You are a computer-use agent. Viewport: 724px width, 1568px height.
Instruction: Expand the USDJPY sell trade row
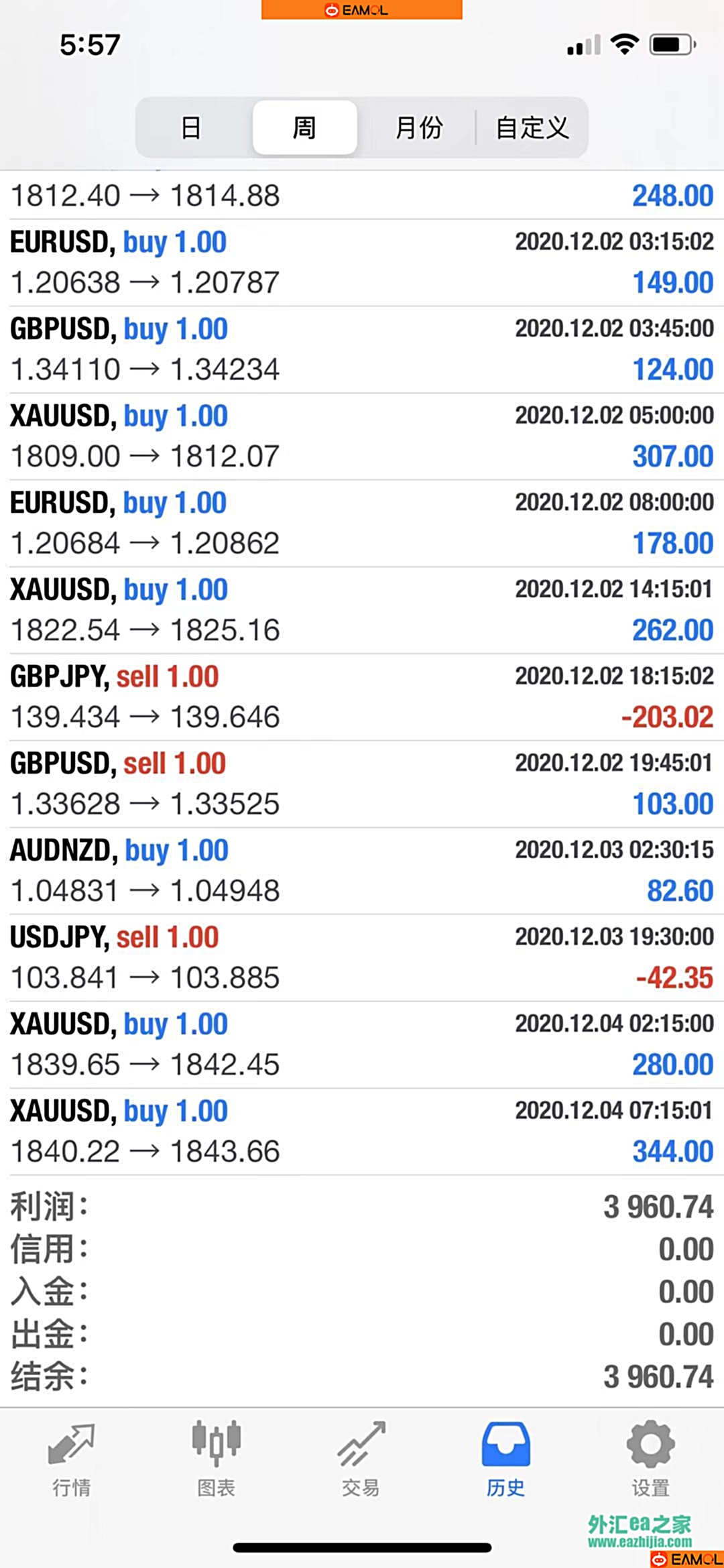pos(362,958)
